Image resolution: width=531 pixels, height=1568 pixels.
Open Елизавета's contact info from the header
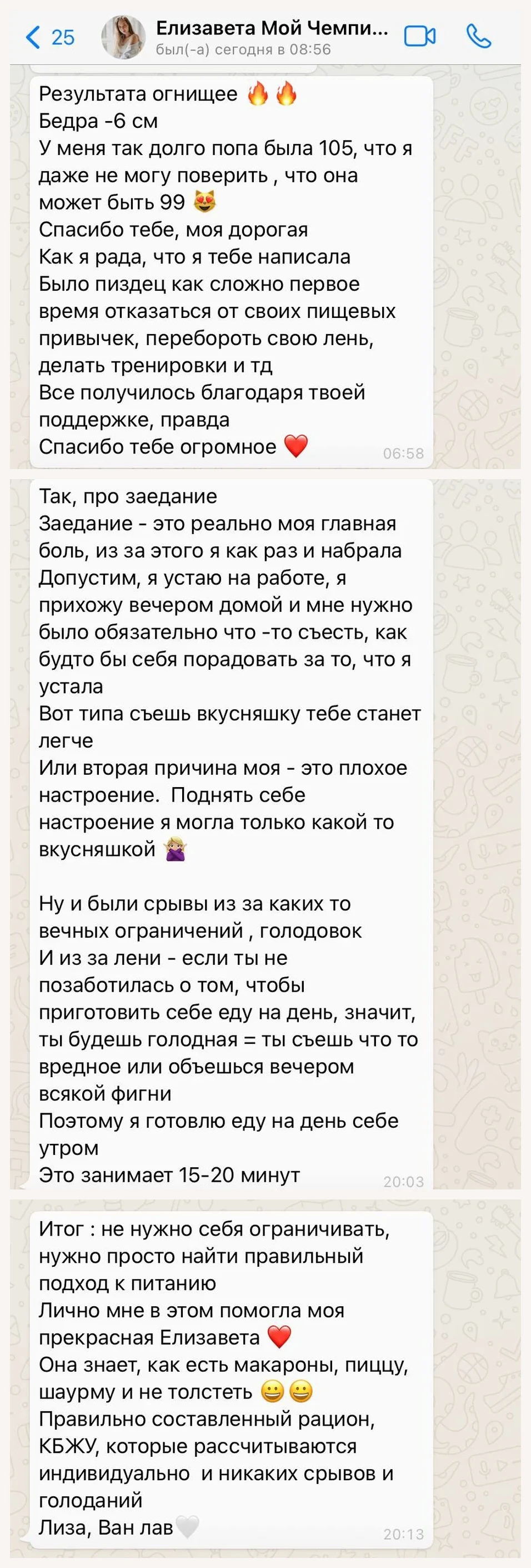coord(271,37)
